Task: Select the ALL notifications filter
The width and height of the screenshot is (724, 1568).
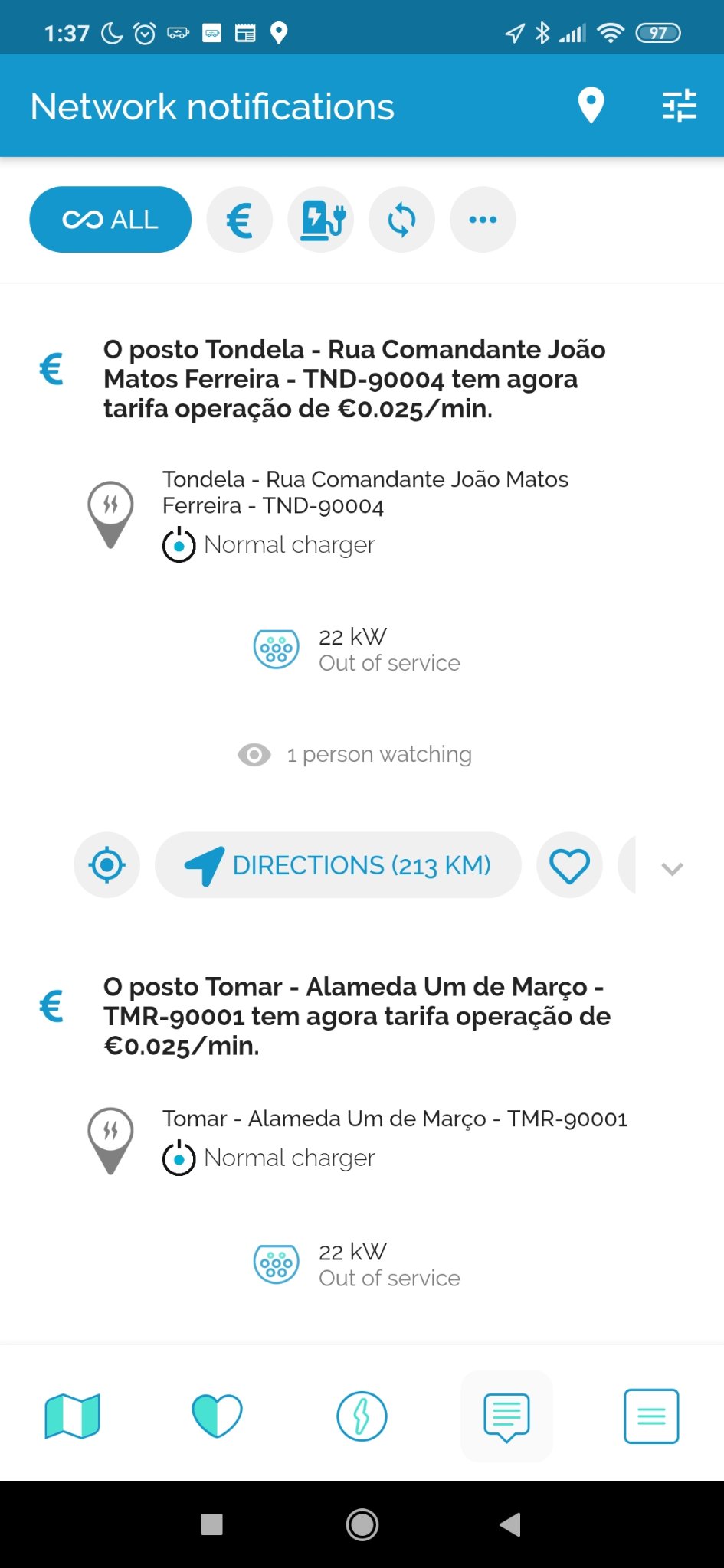Action: (x=110, y=220)
